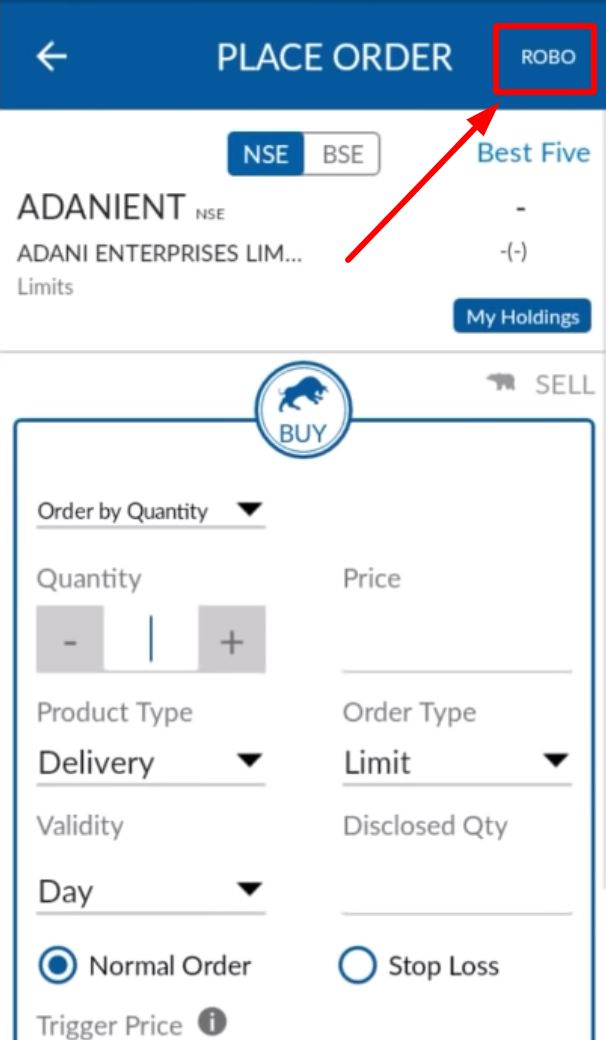Viewport: 606px width, 1040px height.
Task: Select the NSE exchange segment
Action: pos(266,155)
